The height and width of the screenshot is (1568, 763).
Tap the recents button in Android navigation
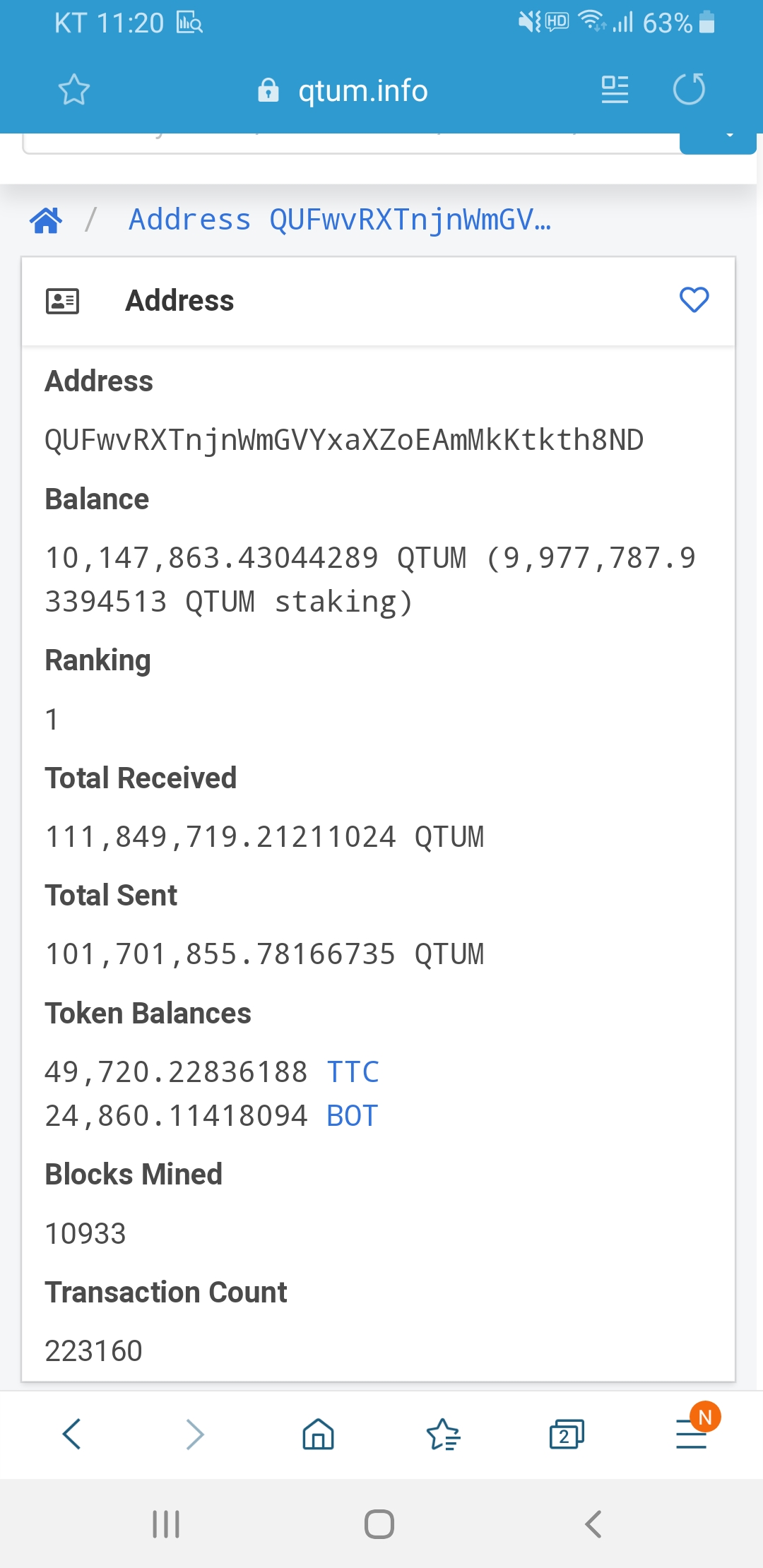coord(165,1524)
